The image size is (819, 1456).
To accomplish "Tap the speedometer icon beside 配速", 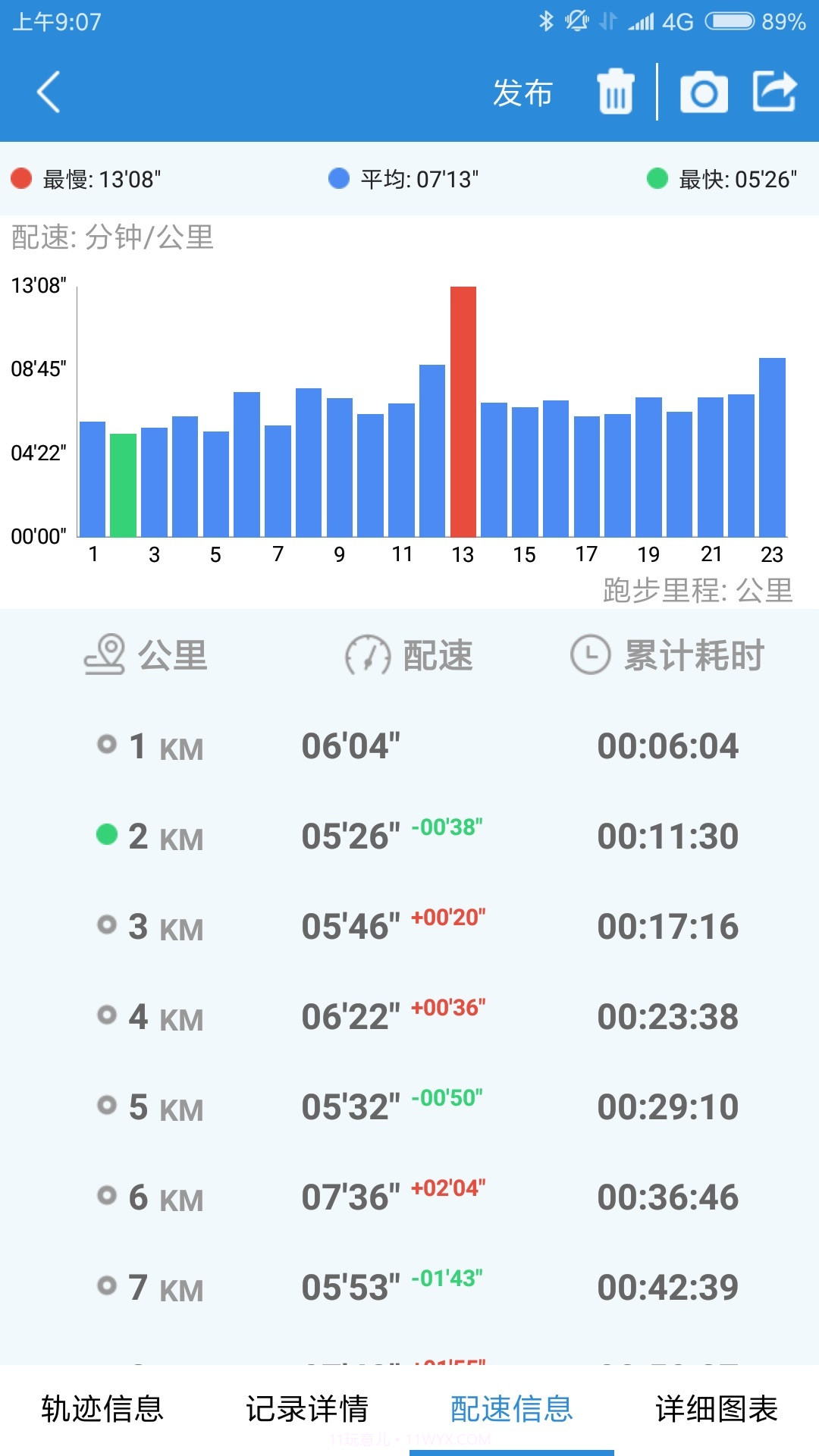I will 366,657.
